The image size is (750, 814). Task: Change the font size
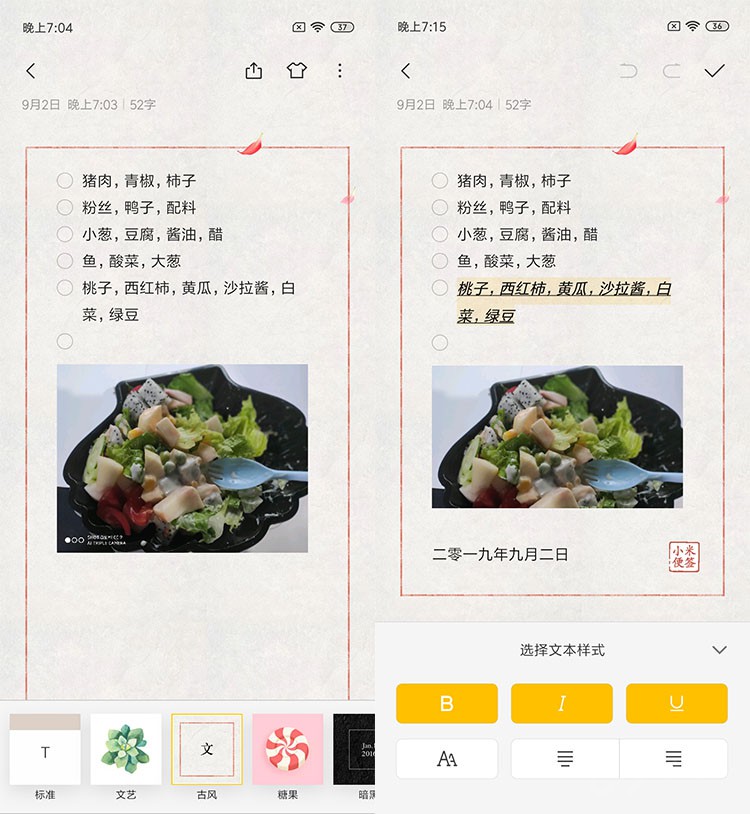click(x=447, y=759)
